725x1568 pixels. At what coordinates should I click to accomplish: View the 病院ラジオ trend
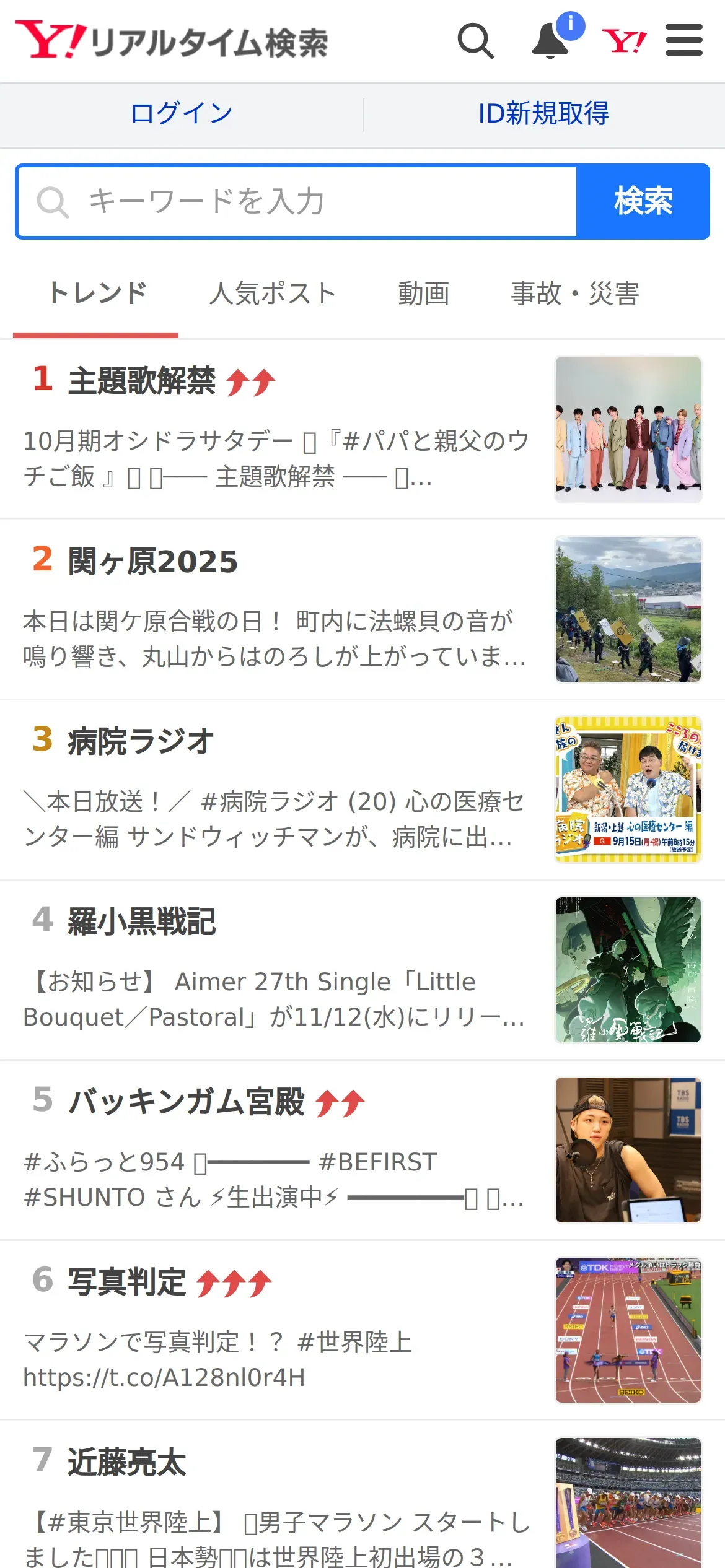141,741
